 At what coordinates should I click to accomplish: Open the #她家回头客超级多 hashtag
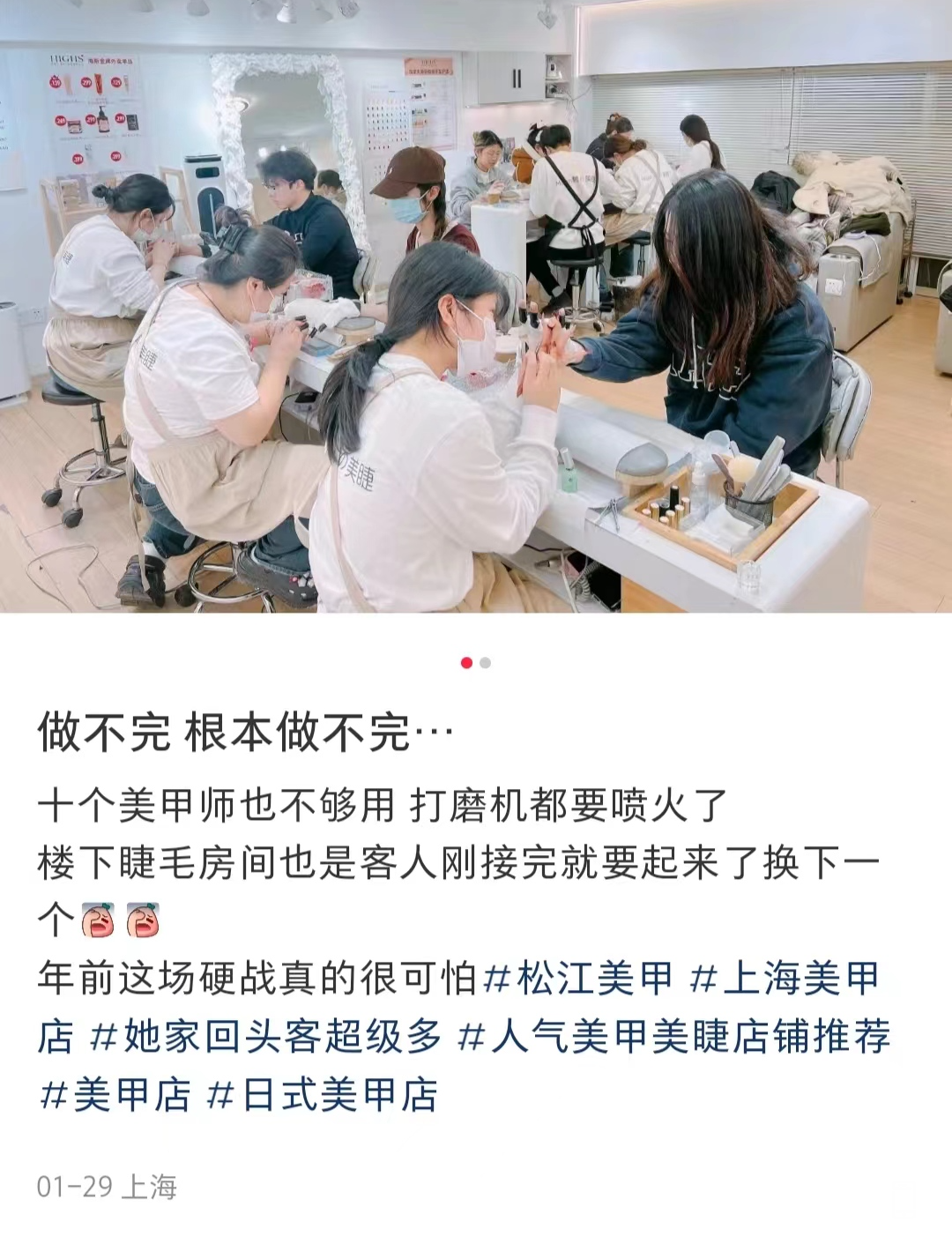(265, 1037)
